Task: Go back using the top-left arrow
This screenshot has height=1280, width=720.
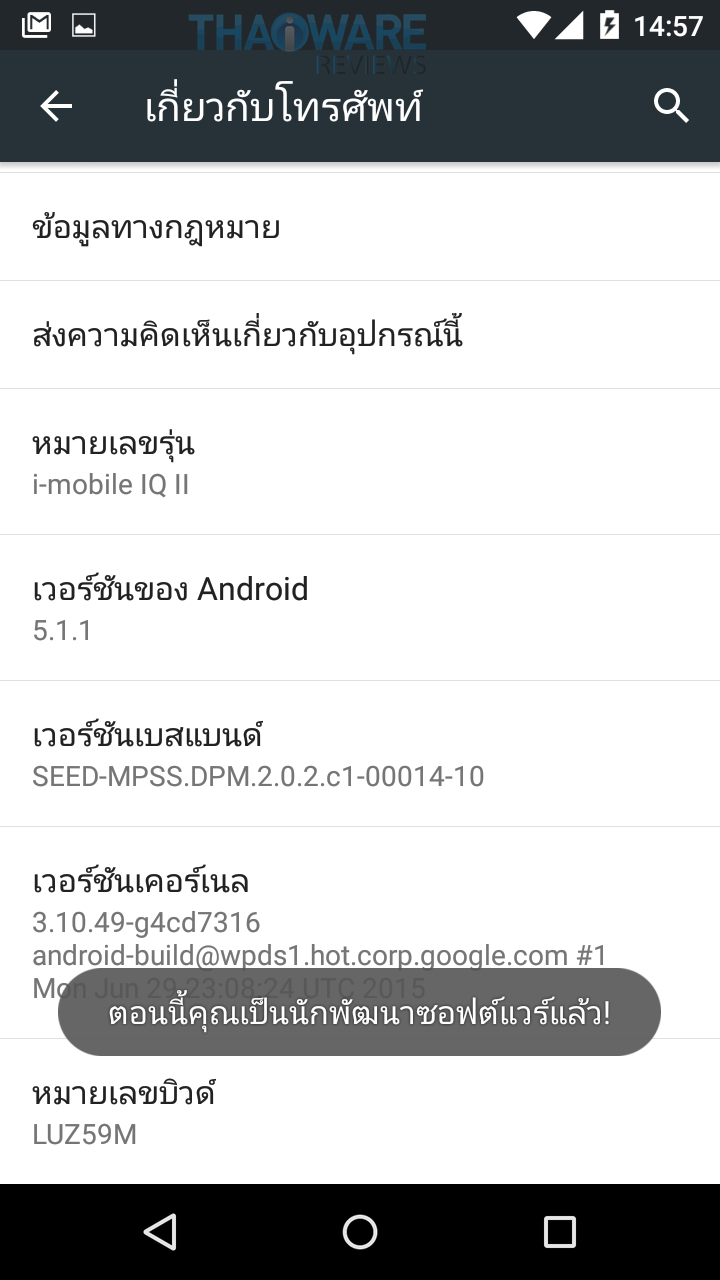Action: 56,106
